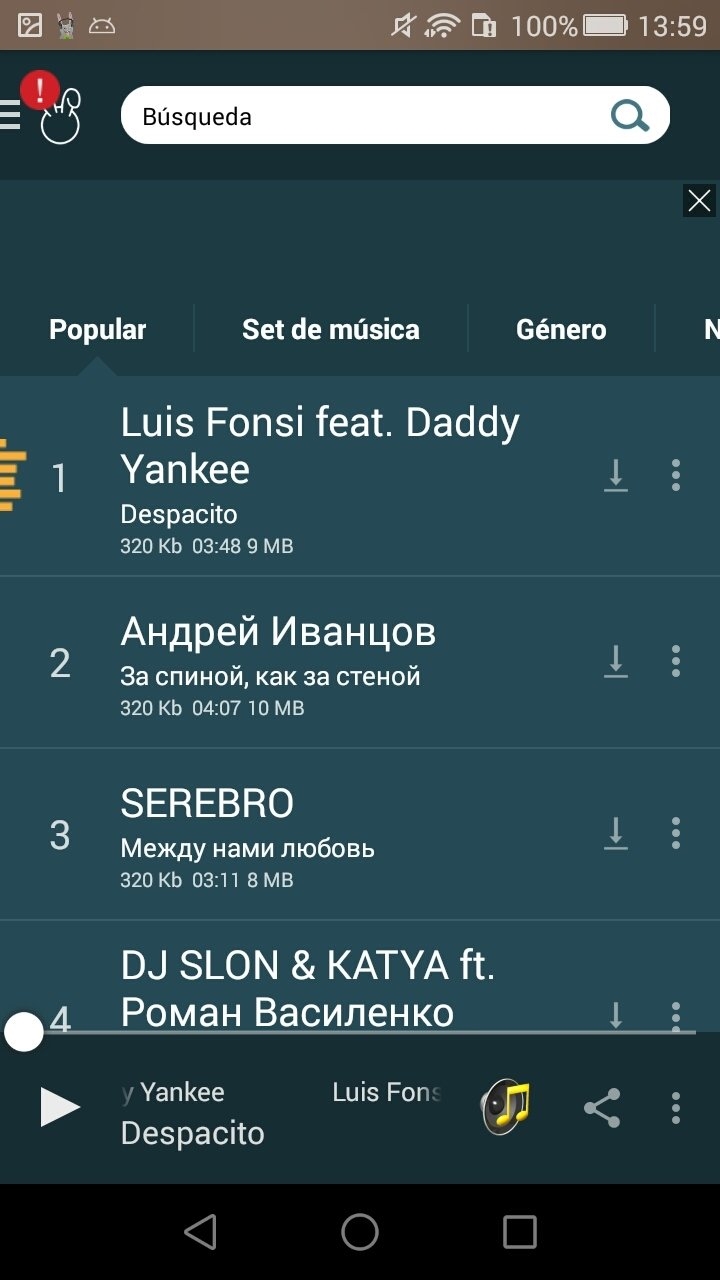Viewport: 720px width, 1280px height.
Task: Open more options for Андрей Иванцов track
Action: tap(676, 662)
